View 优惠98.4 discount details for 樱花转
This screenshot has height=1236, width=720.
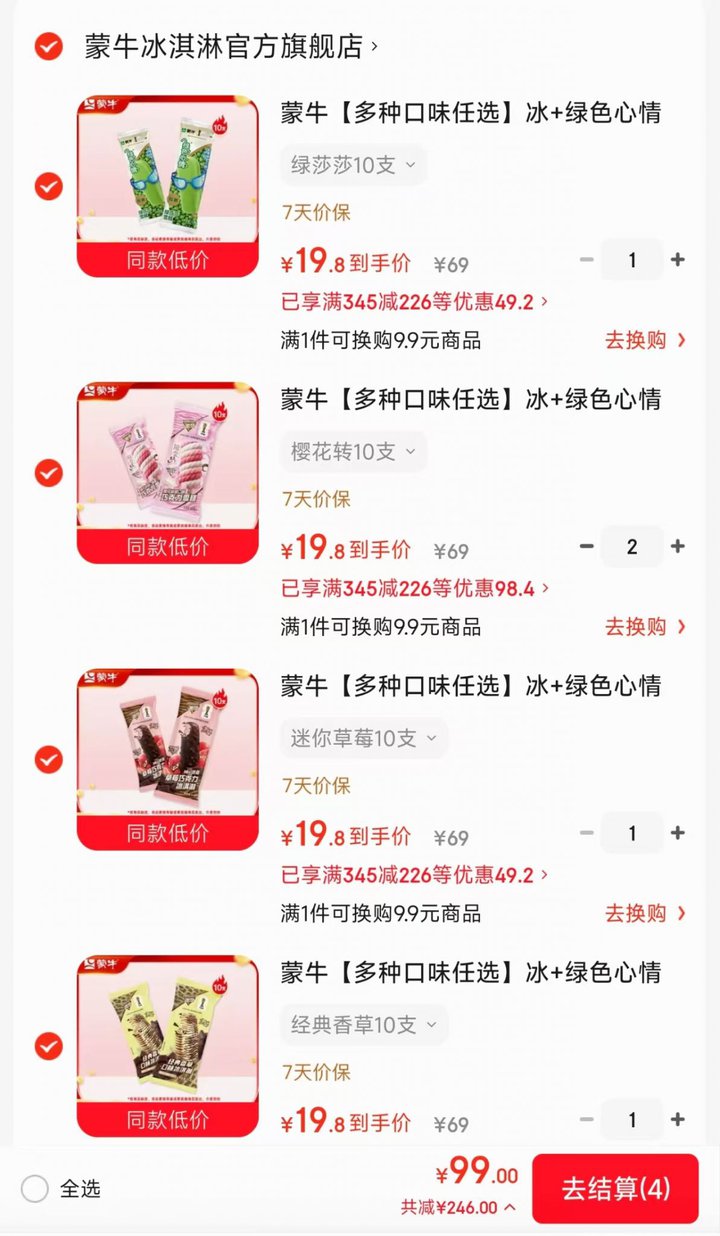coord(415,588)
